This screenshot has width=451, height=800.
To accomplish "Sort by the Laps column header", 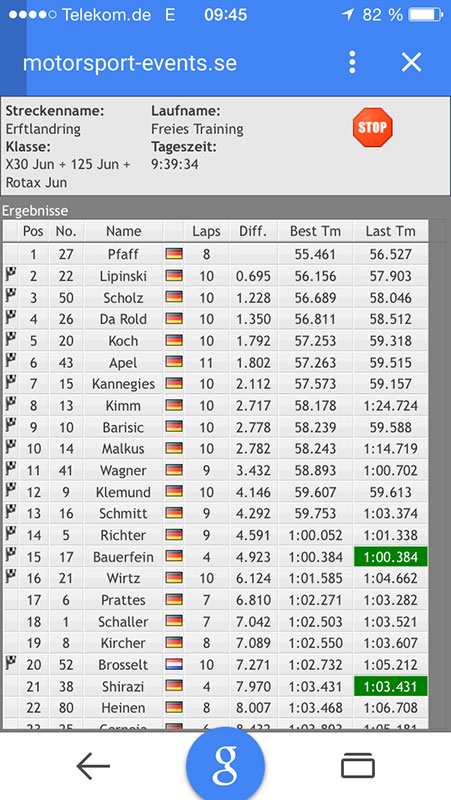I will tap(206, 231).
